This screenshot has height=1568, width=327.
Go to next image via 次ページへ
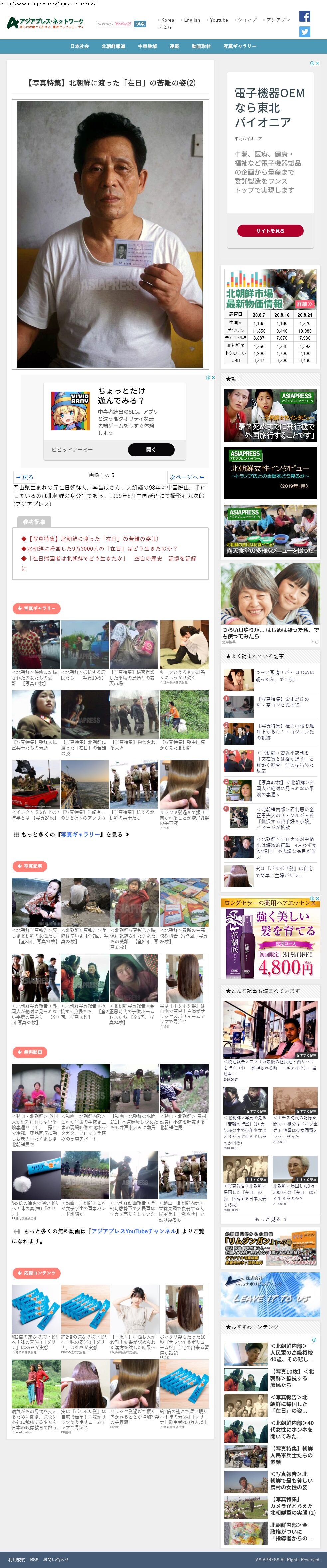click(187, 477)
